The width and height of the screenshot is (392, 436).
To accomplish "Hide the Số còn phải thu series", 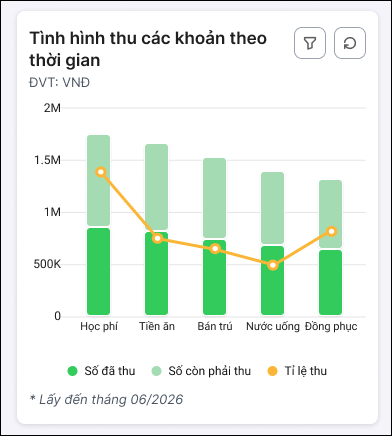I will pyautogui.click(x=201, y=371).
